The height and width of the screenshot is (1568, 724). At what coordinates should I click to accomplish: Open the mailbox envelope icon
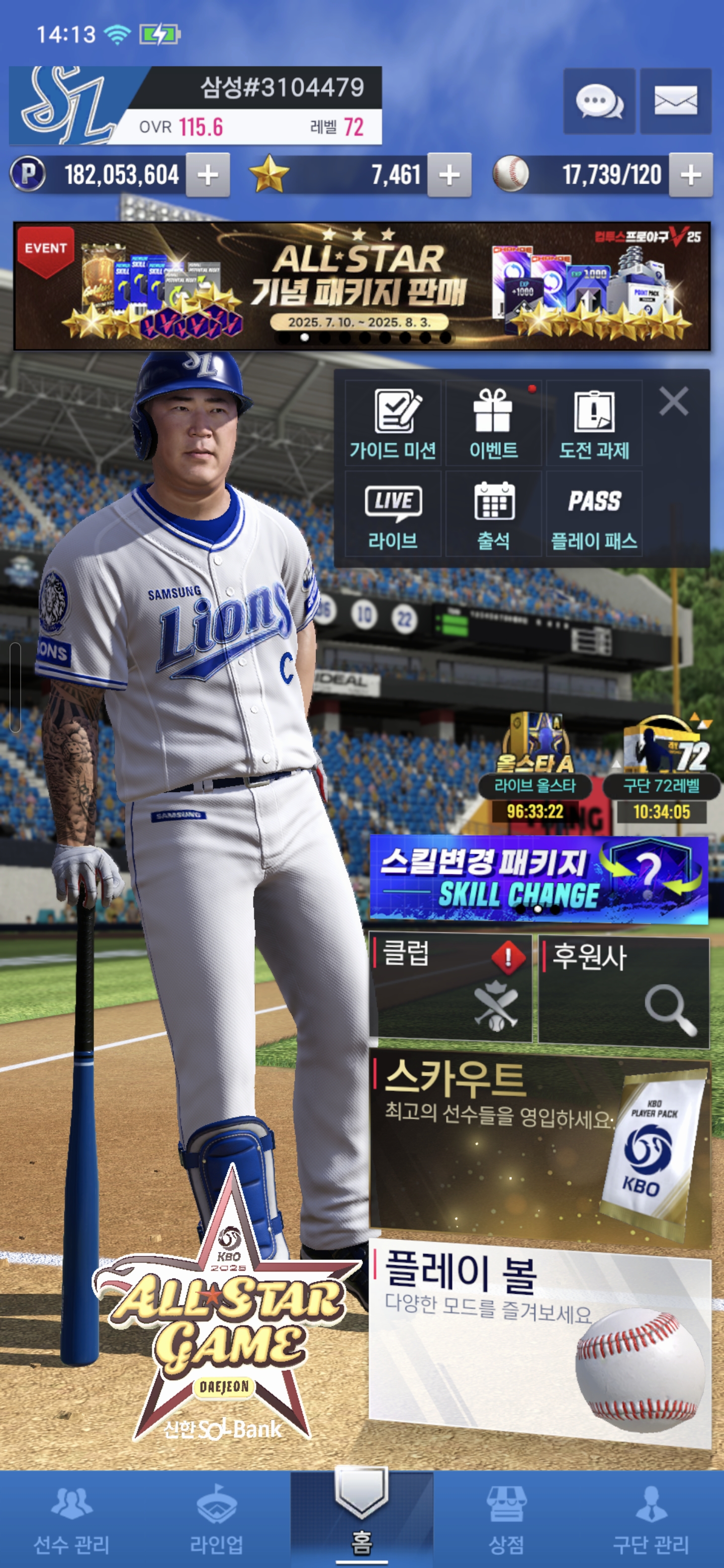[x=675, y=101]
